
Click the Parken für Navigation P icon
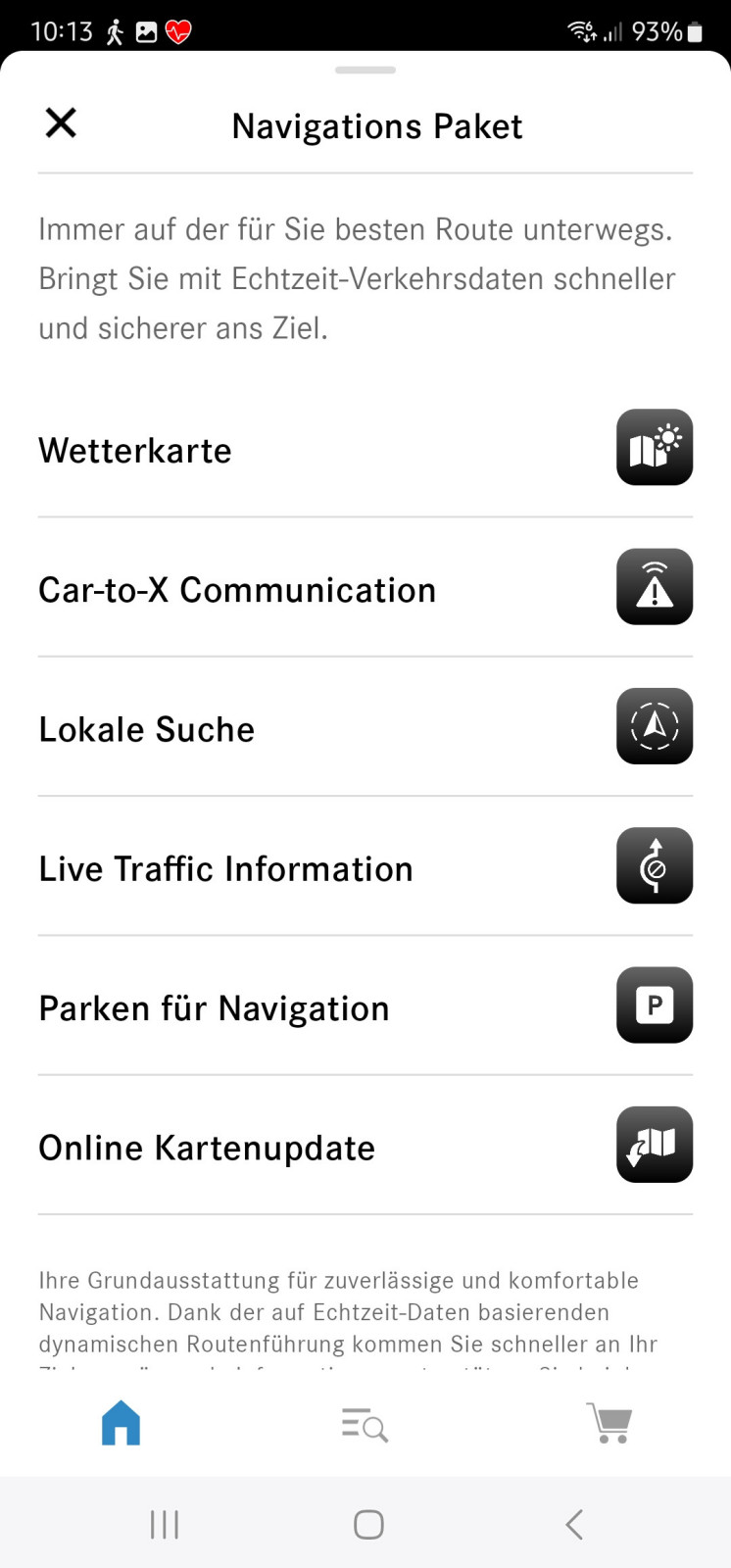coord(654,1005)
